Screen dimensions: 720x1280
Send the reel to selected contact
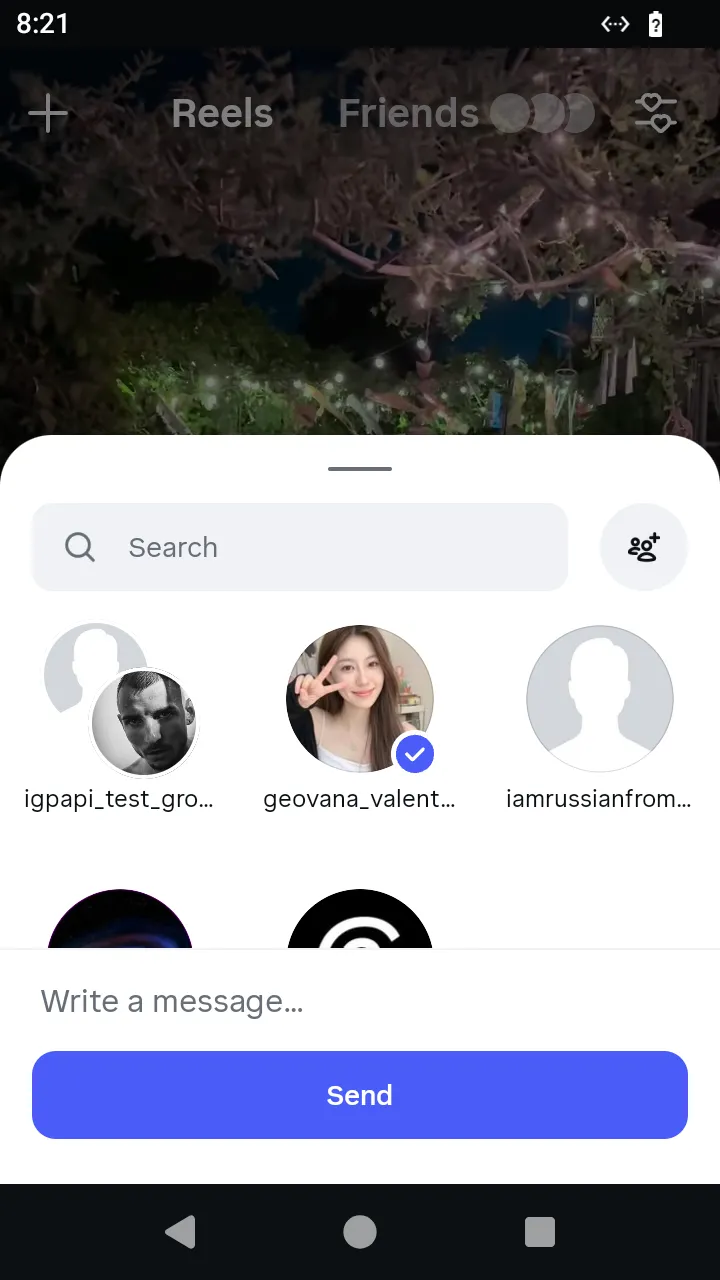[360, 1095]
